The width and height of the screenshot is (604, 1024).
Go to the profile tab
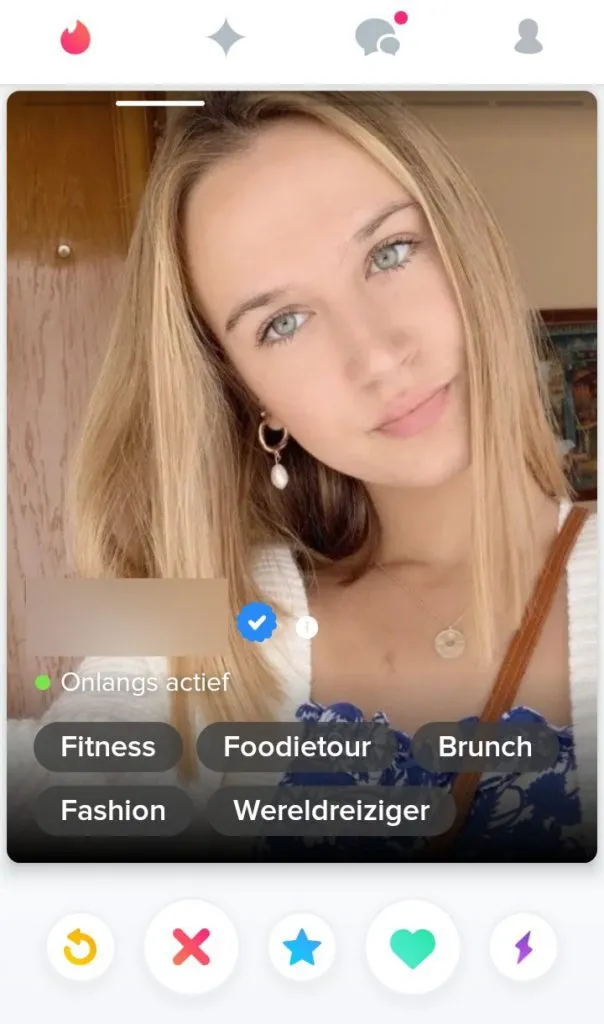528,38
